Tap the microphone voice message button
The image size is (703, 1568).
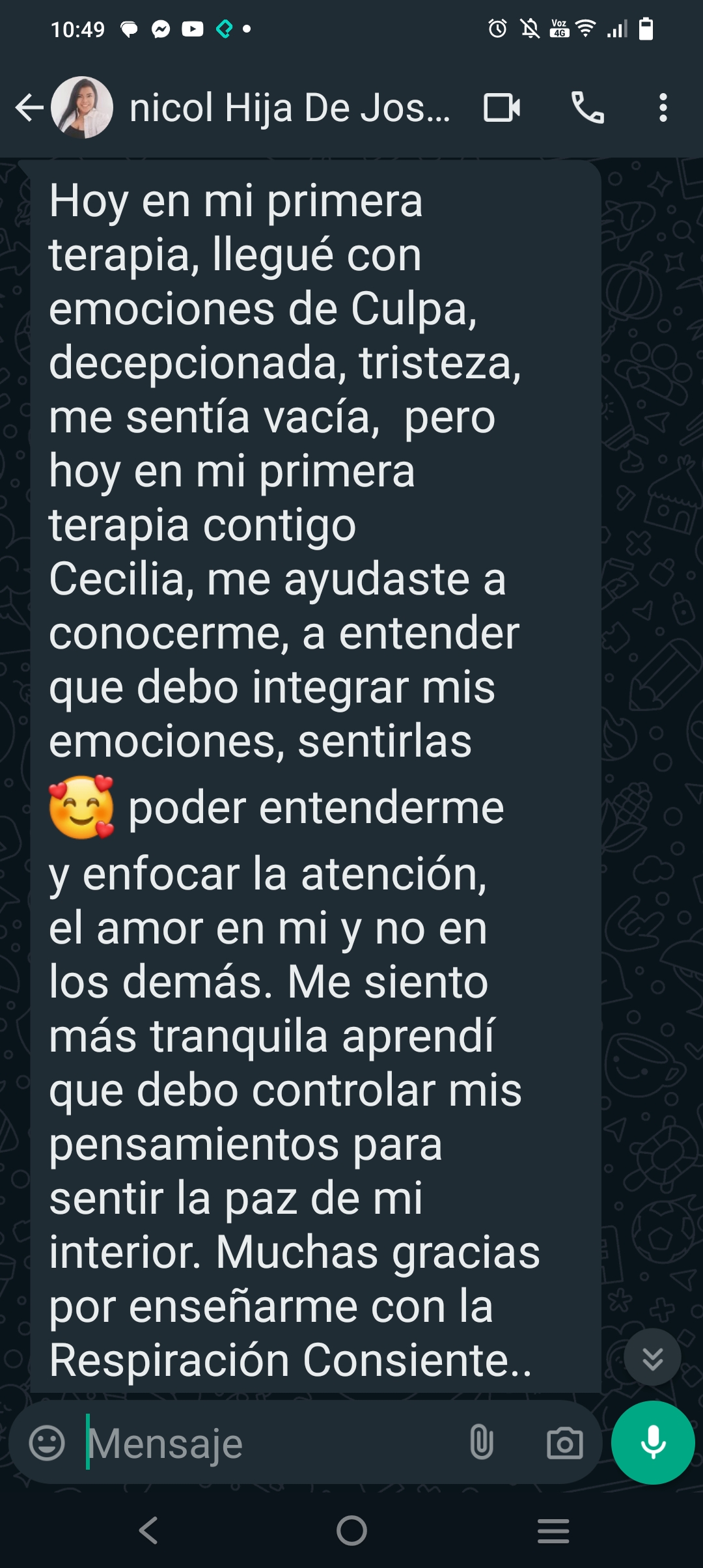click(653, 1442)
